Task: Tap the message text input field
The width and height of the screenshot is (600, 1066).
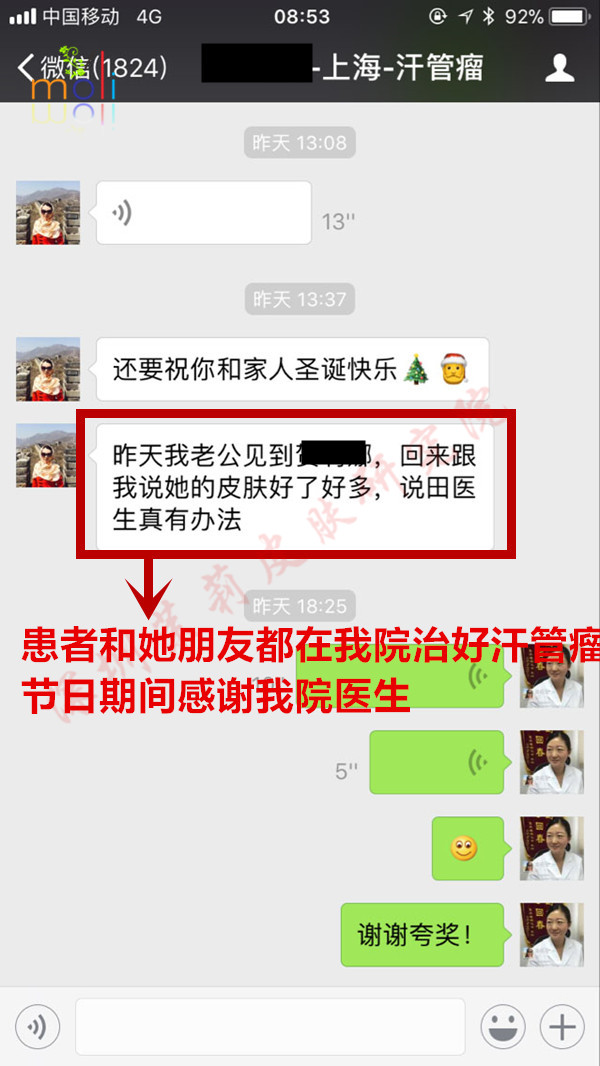Action: pyautogui.click(x=270, y=1026)
